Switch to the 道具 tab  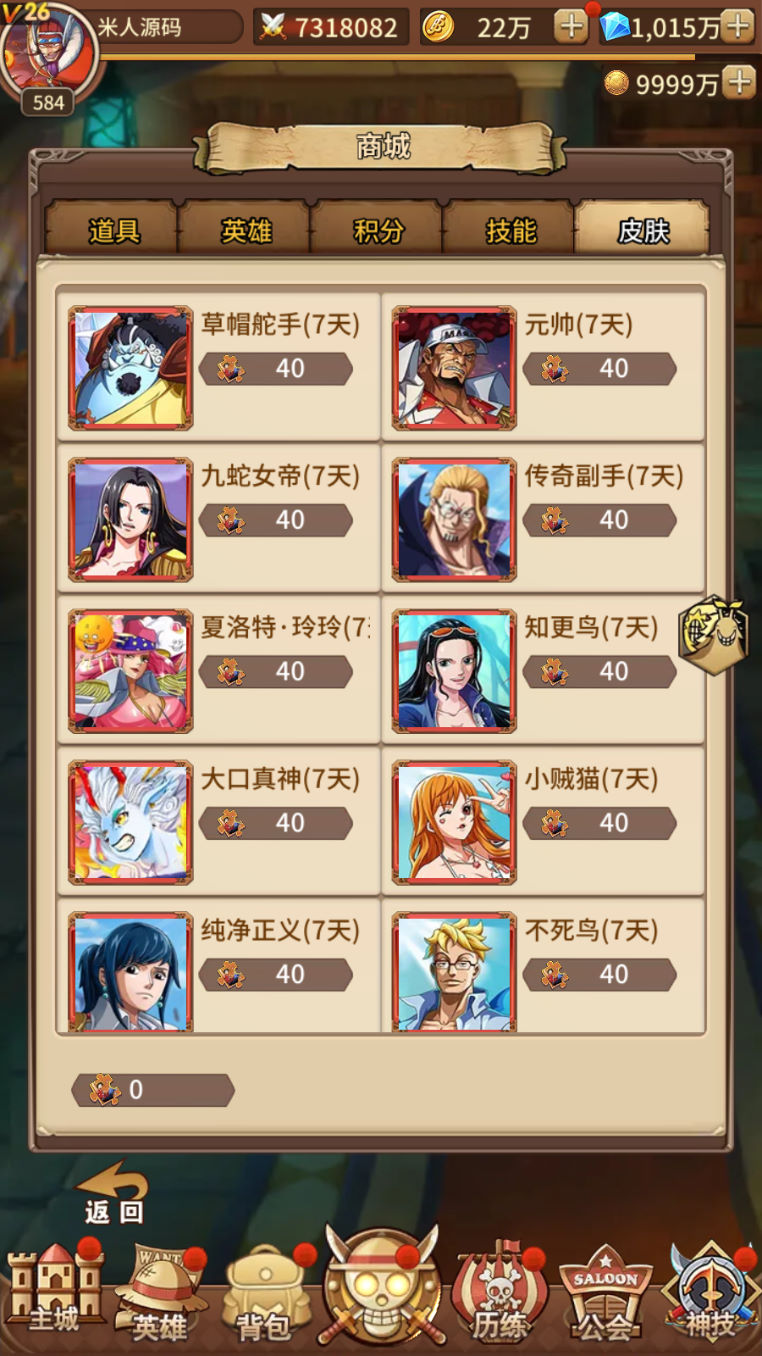[112, 231]
